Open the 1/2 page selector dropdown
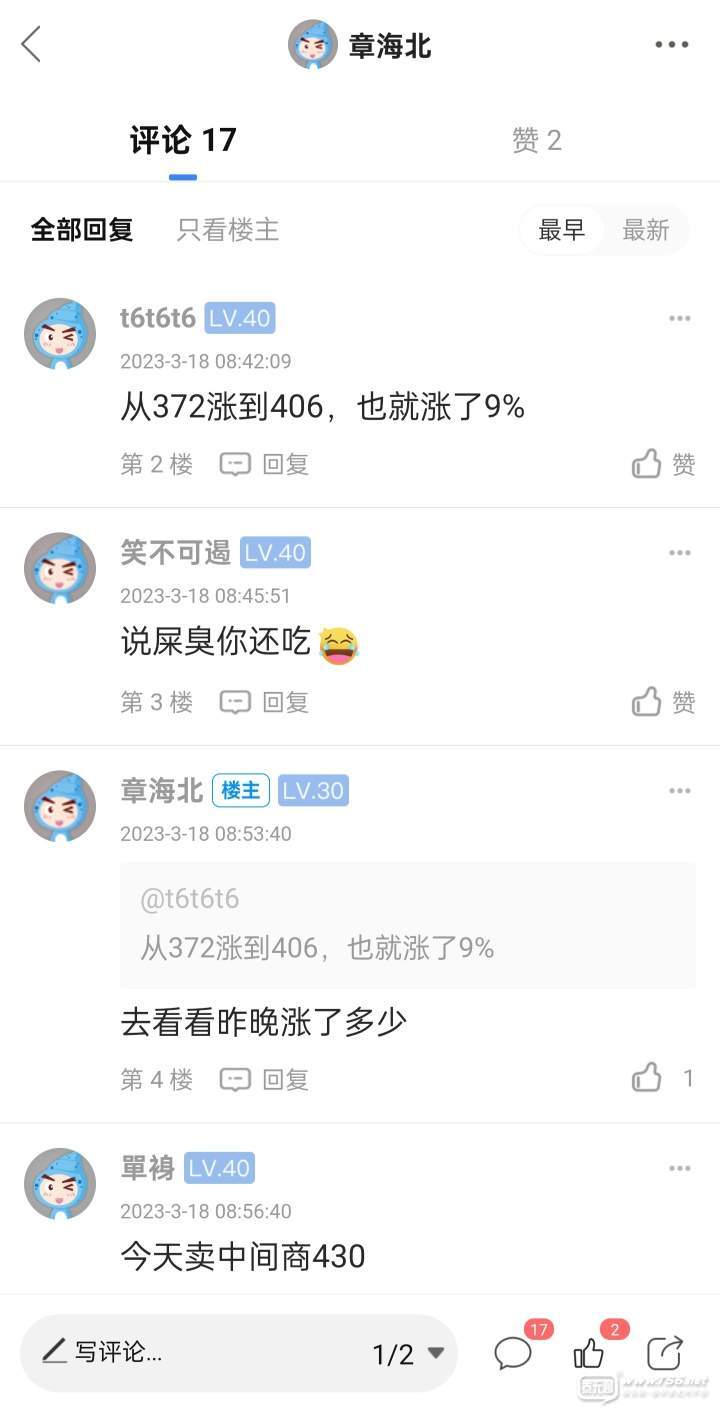This screenshot has height=1415, width=720. point(408,1354)
